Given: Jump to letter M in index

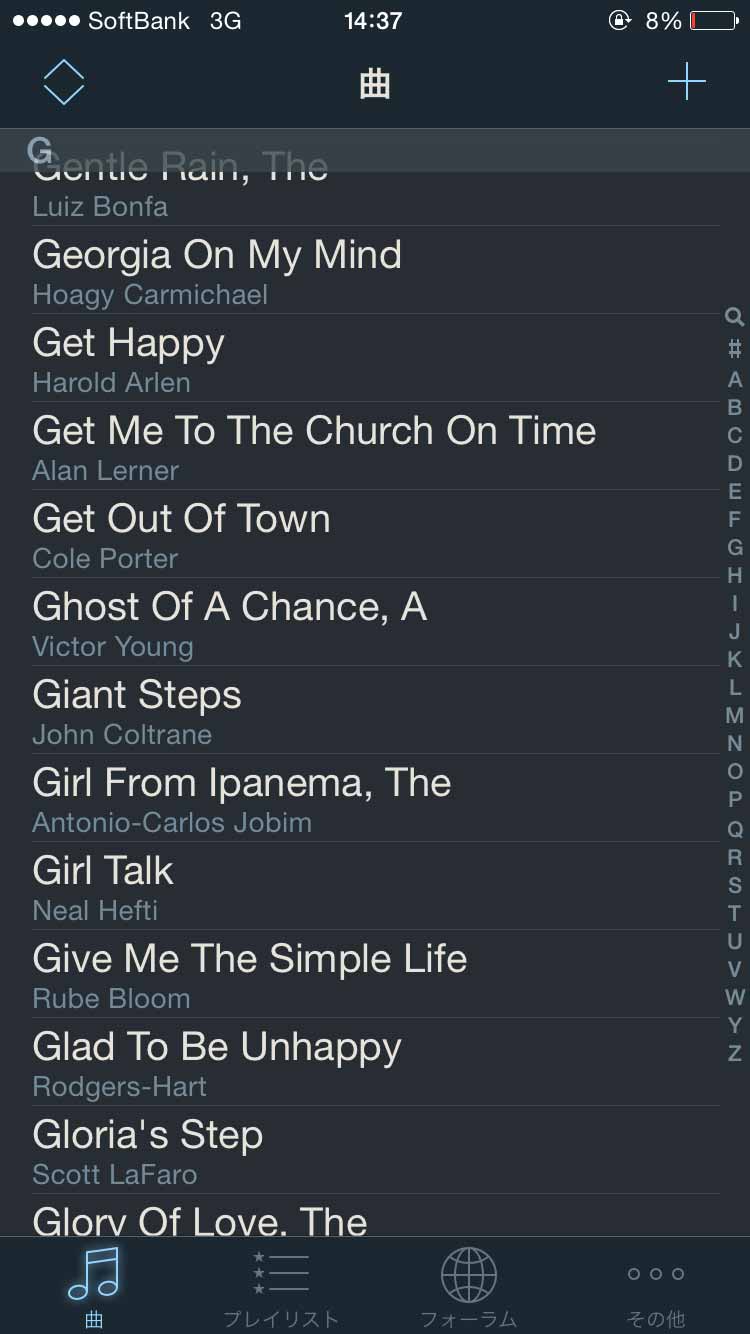Looking at the screenshot, I should click(x=735, y=716).
